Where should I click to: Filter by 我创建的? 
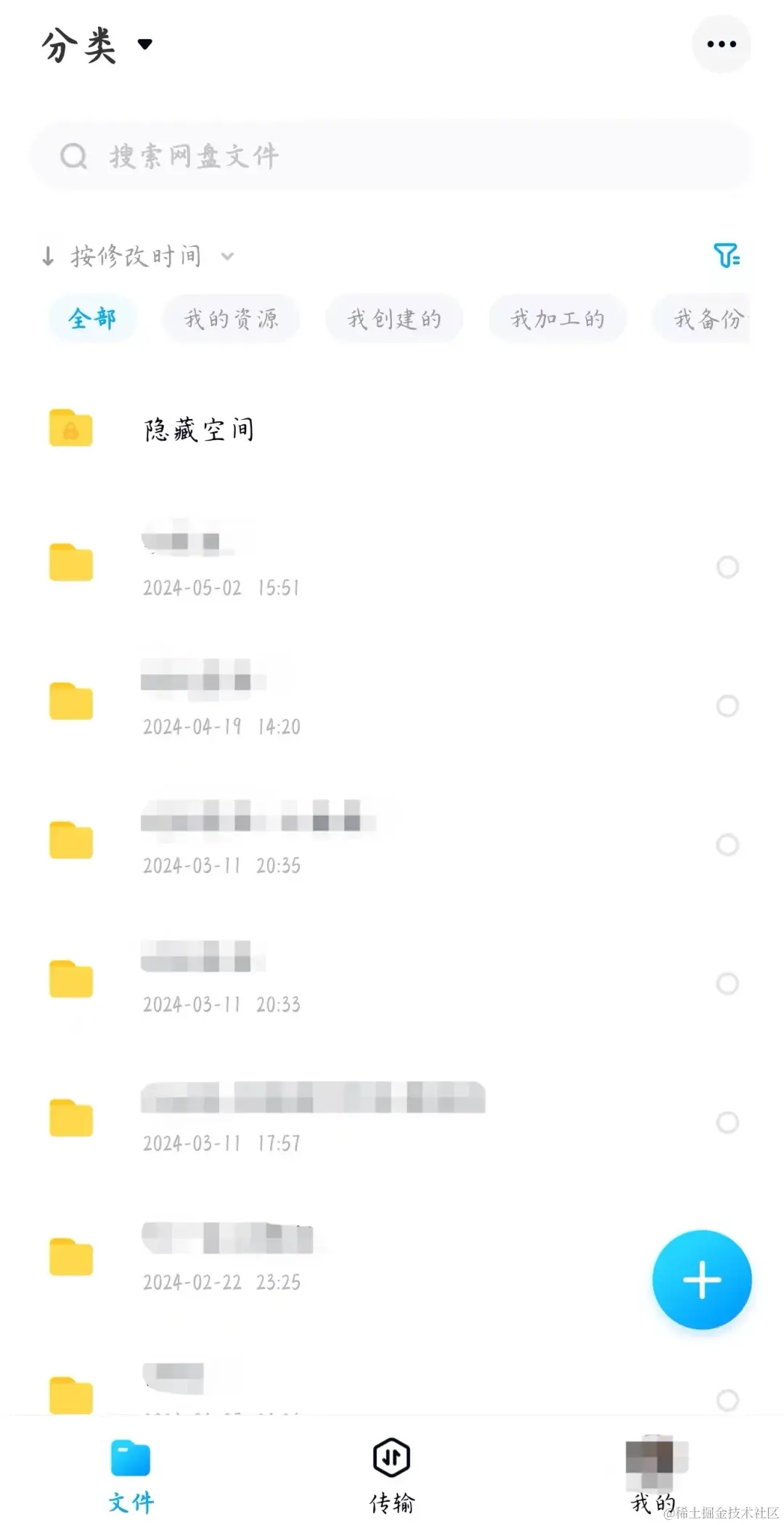pyautogui.click(x=394, y=319)
